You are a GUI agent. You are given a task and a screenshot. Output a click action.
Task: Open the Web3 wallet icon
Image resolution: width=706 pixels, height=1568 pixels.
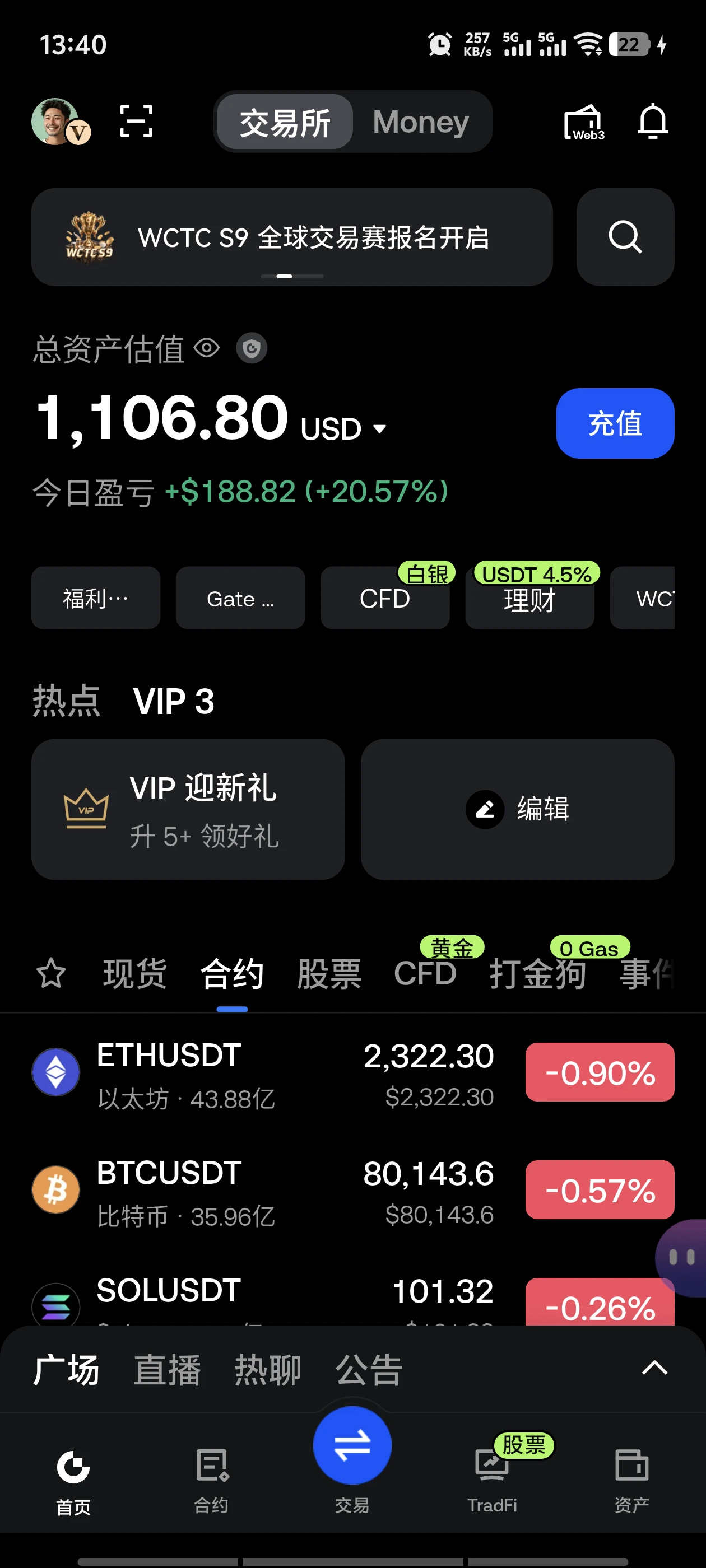[583, 122]
